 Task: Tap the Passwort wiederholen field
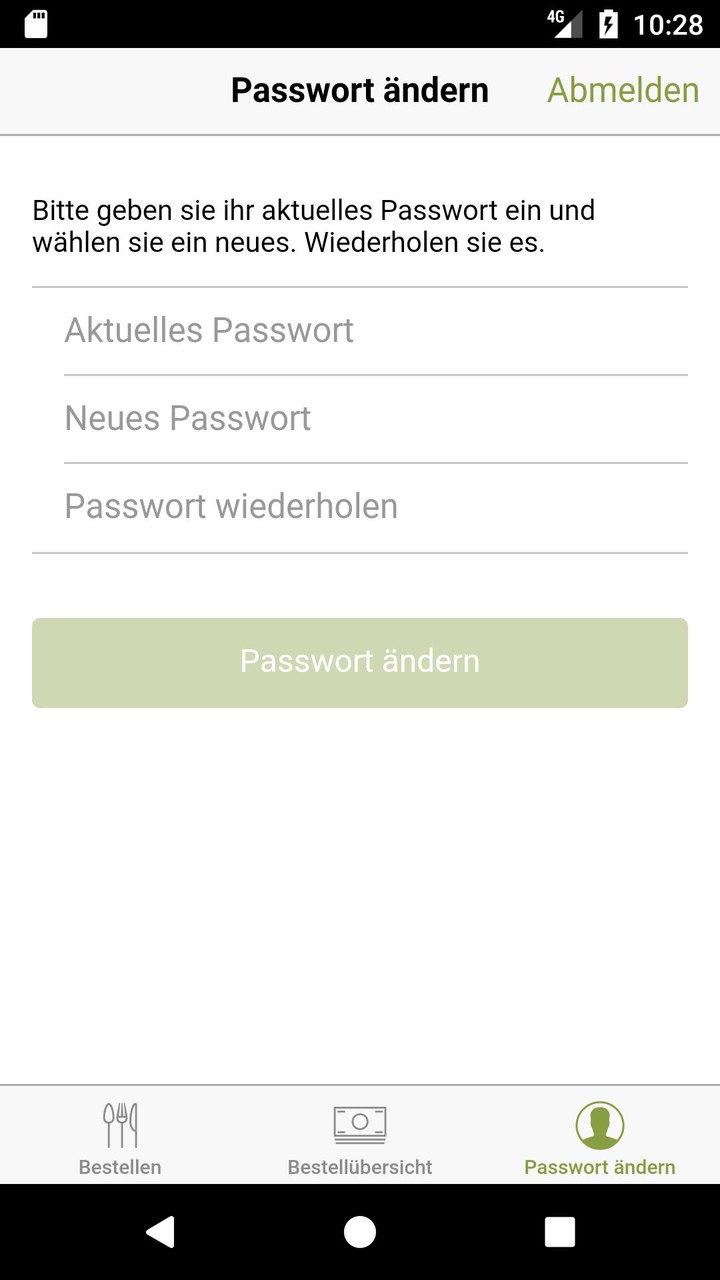375,507
